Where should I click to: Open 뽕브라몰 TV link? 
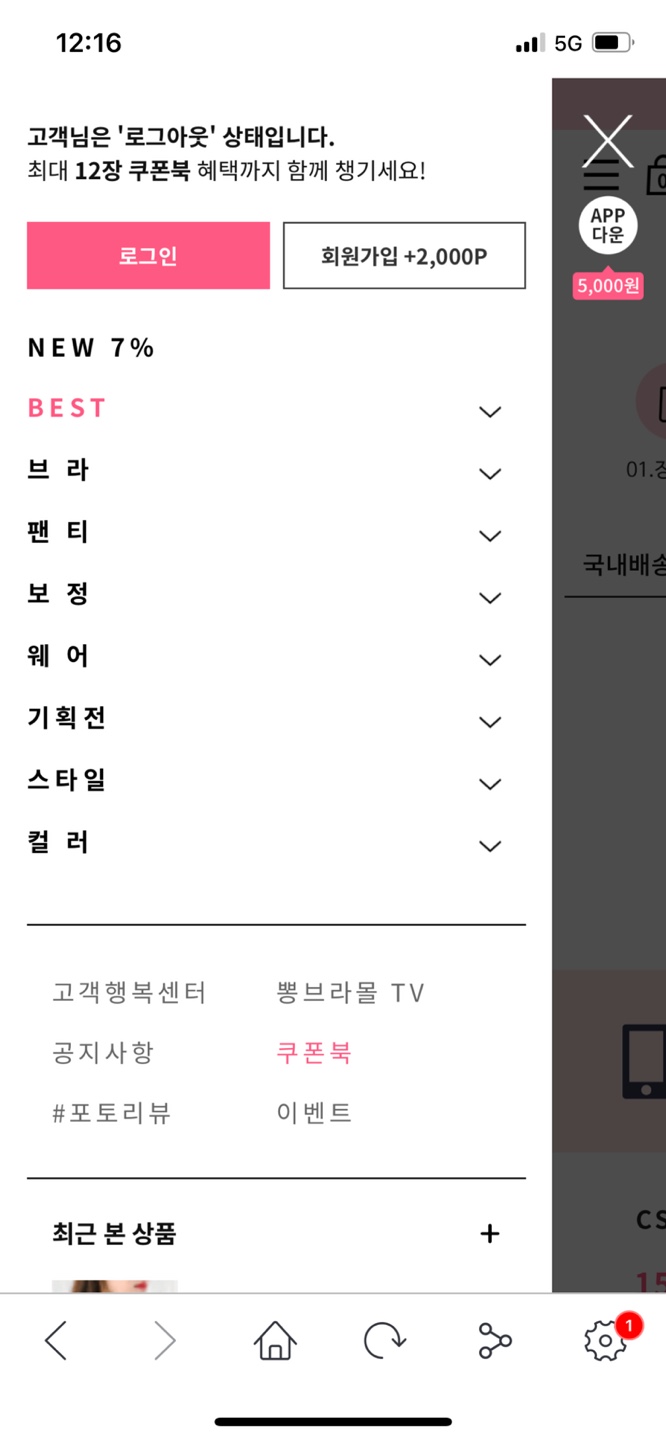click(x=351, y=993)
